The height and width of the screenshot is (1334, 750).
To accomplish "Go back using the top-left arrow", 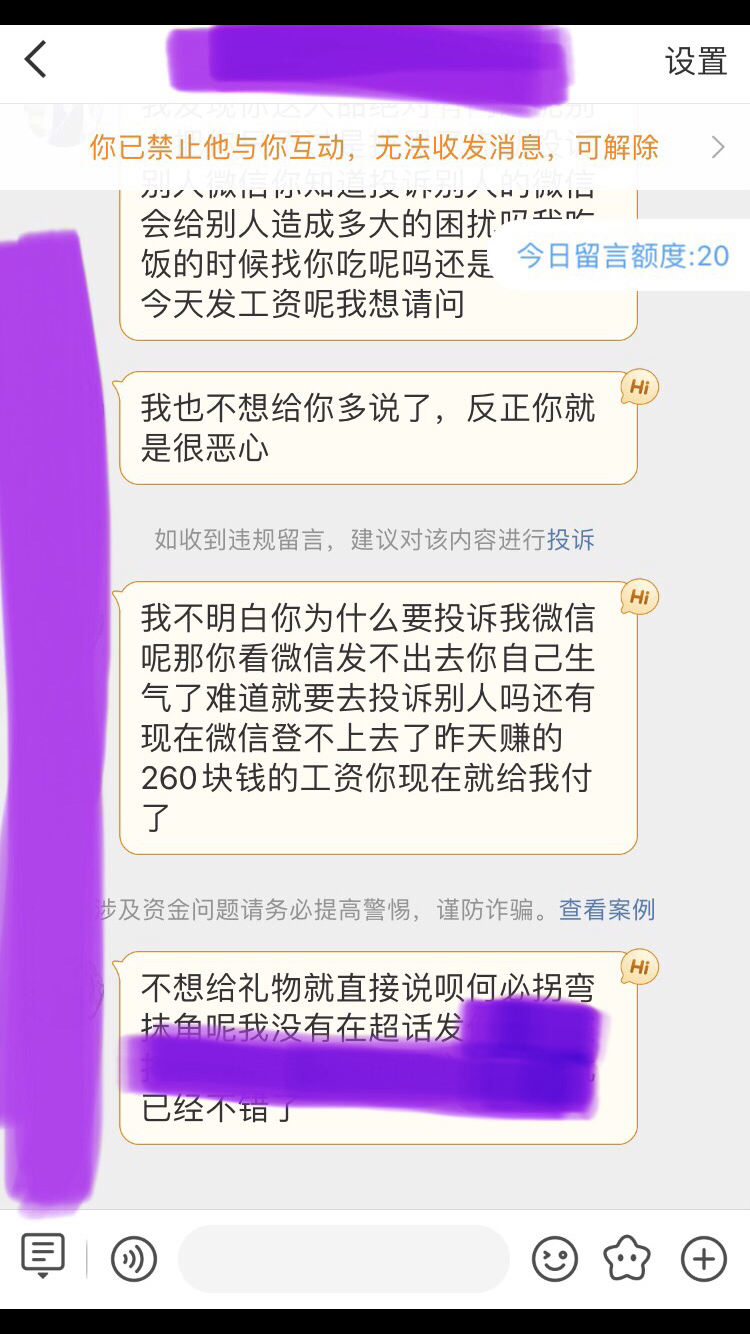I will [36, 60].
